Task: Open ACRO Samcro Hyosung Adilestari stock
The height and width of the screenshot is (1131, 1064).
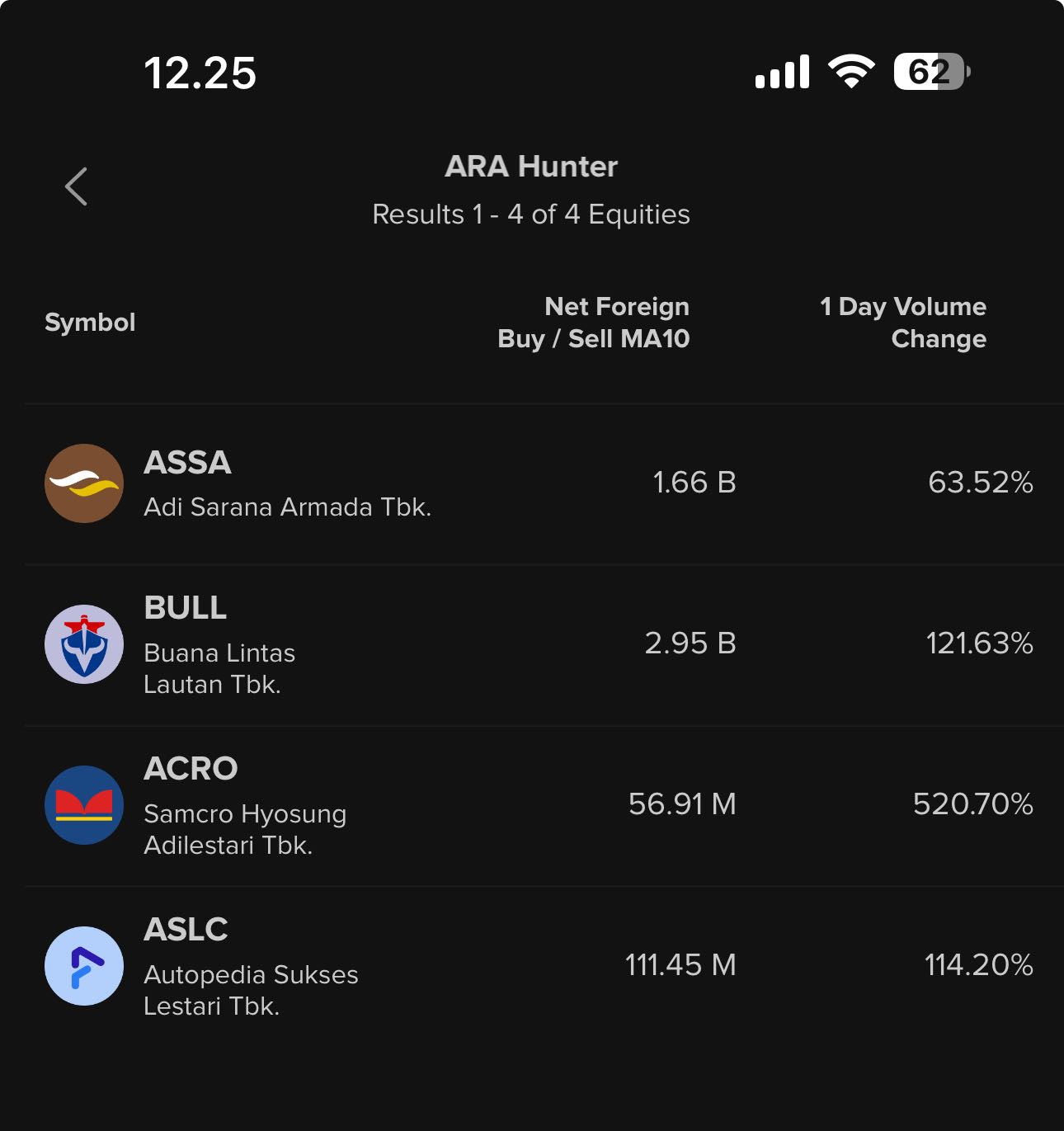Action: pyautogui.click(x=244, y=805)
